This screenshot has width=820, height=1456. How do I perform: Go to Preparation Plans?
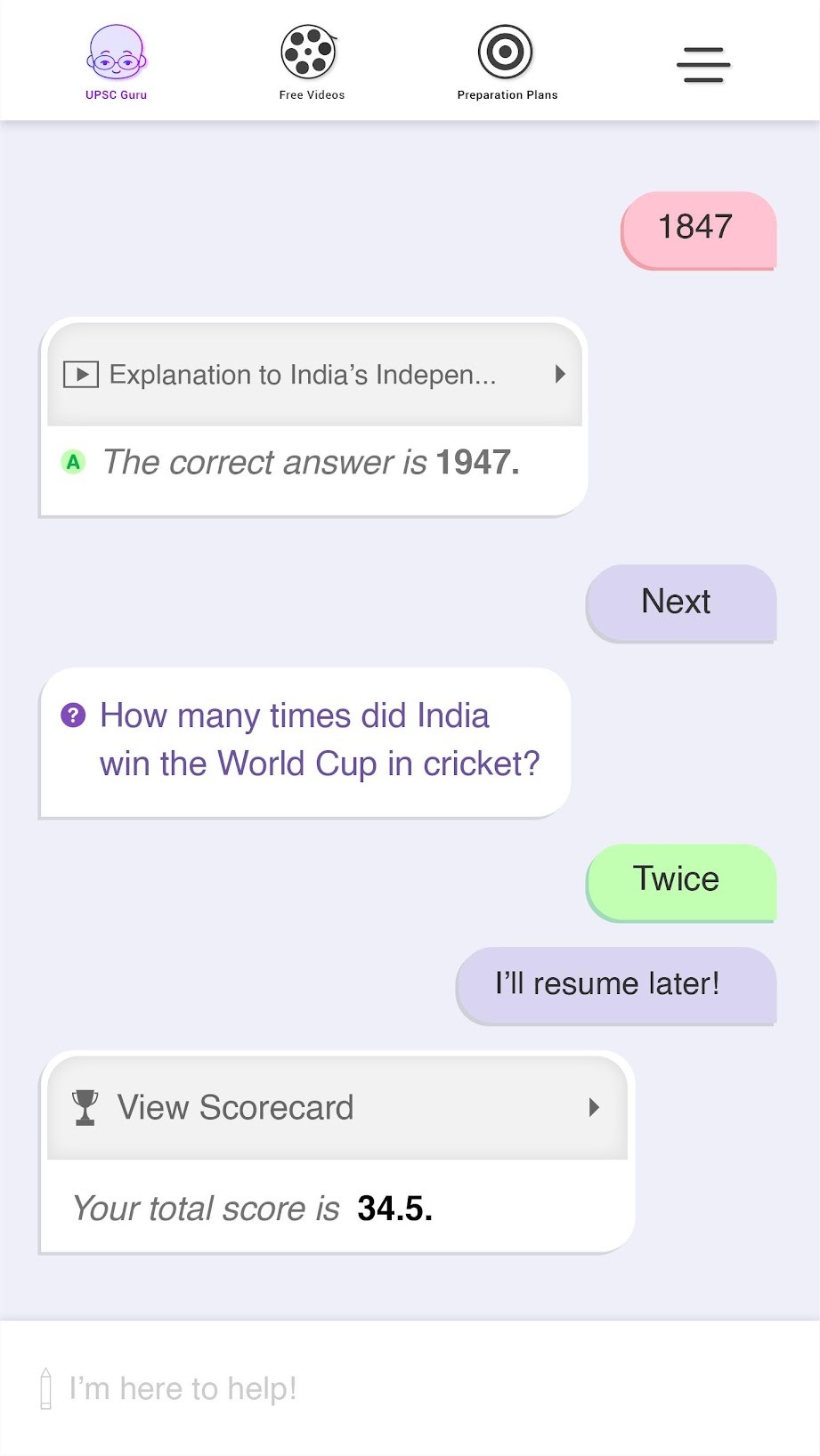[x=507, y=62]
